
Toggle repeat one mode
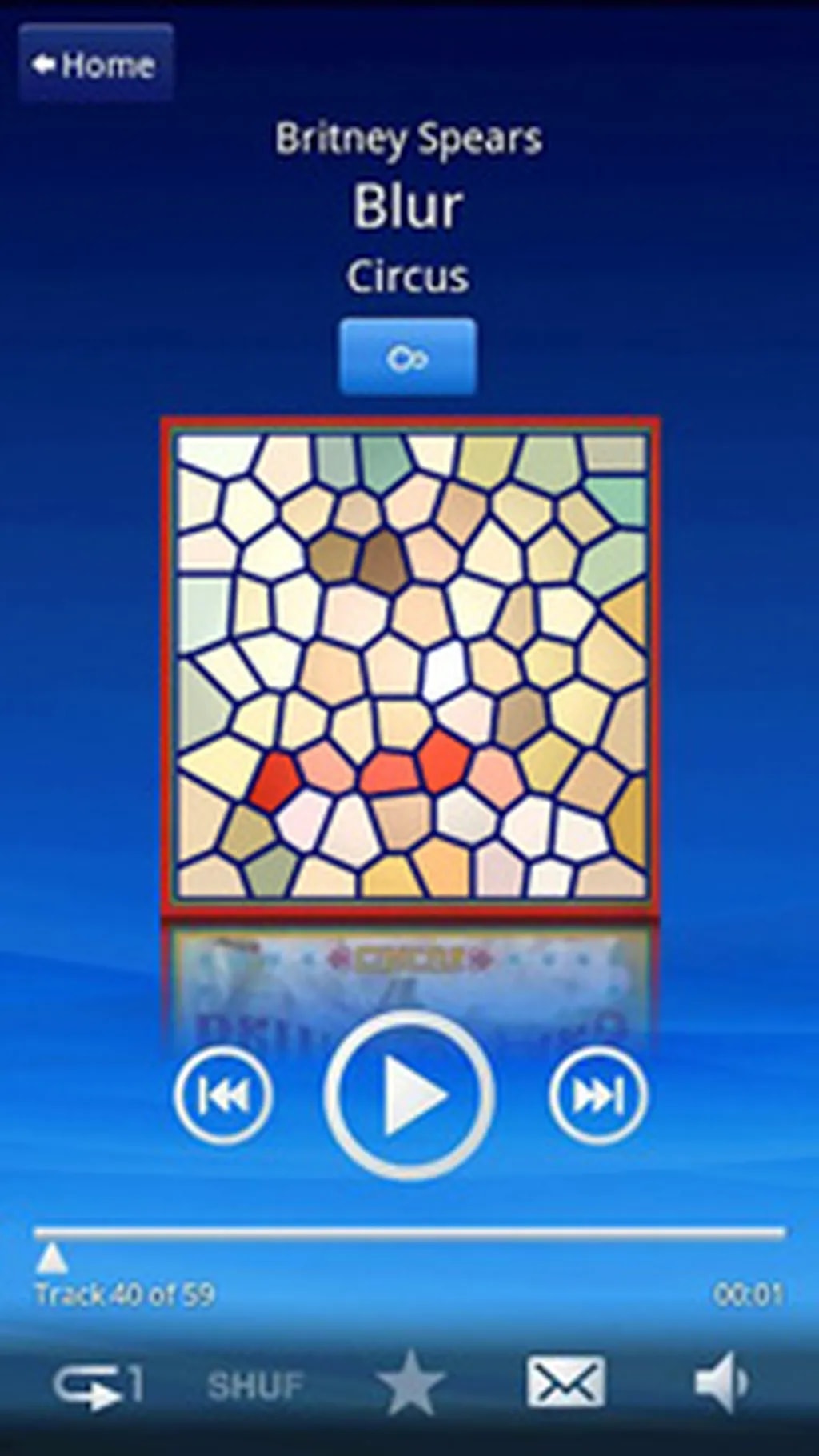(x=98, y=1384)
